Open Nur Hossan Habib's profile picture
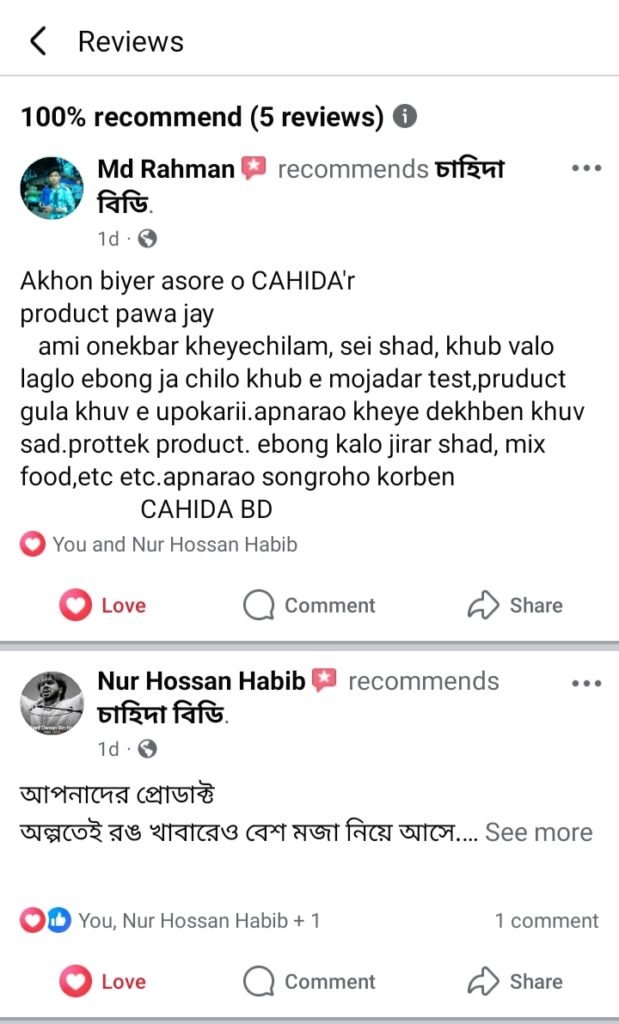Image resolution: width=619 pixels, height=1024 pixels. point(52,700)
